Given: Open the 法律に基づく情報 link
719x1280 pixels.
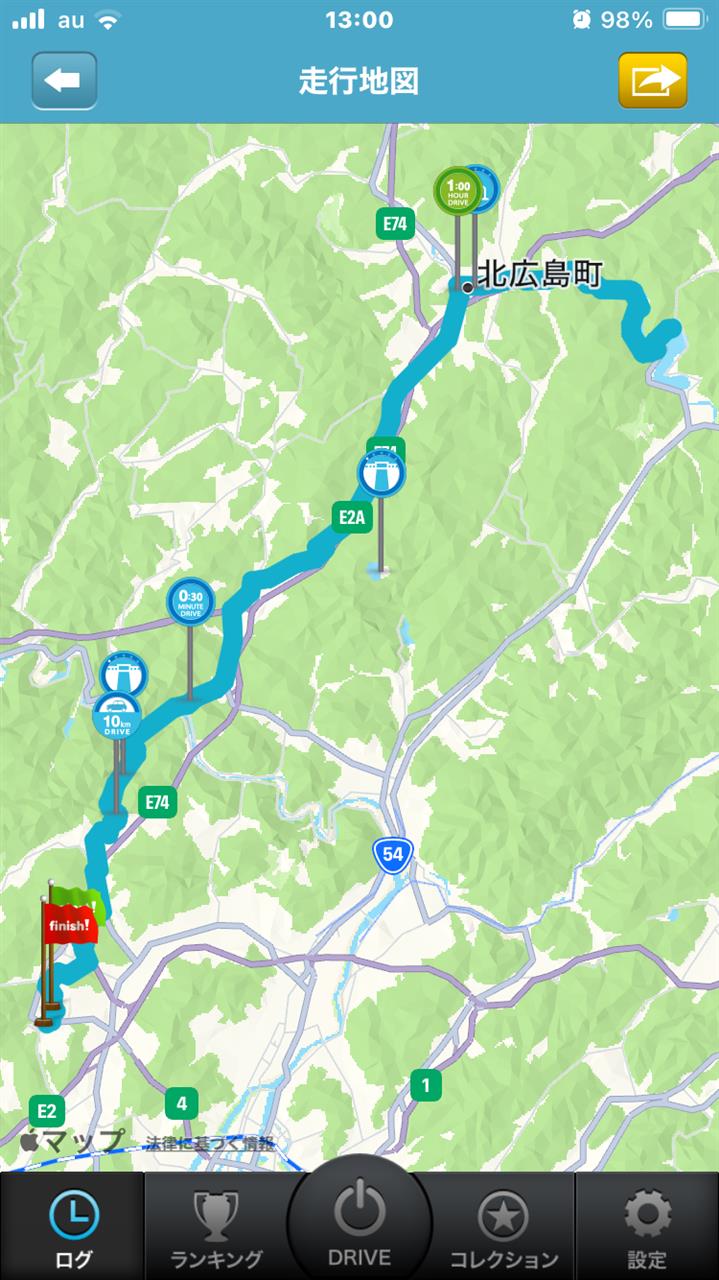Looking at the screenshot, I should 210,1143.
